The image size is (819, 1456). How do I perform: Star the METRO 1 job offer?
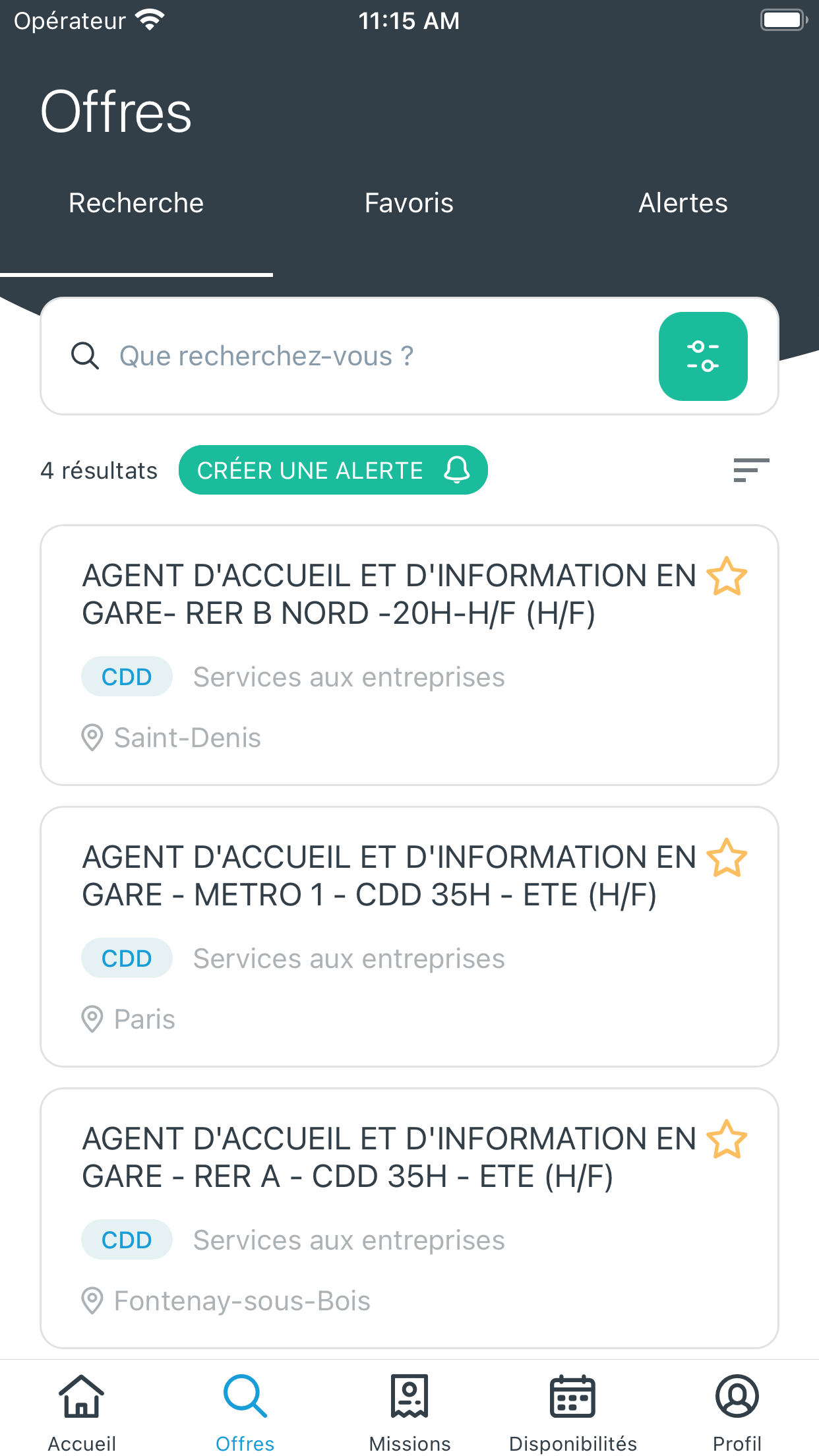(x=727, y=858)
